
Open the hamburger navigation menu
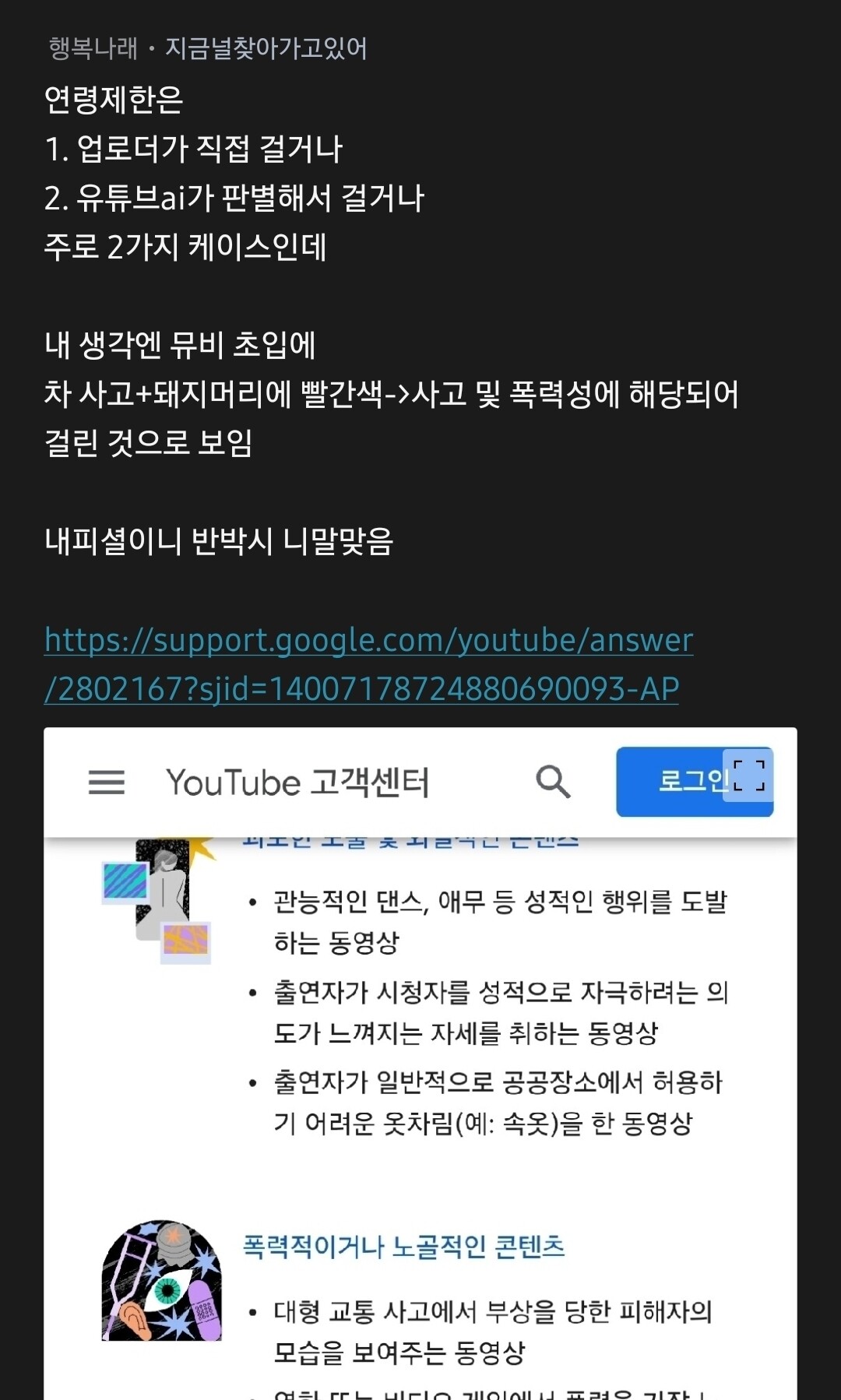(107, 782)
